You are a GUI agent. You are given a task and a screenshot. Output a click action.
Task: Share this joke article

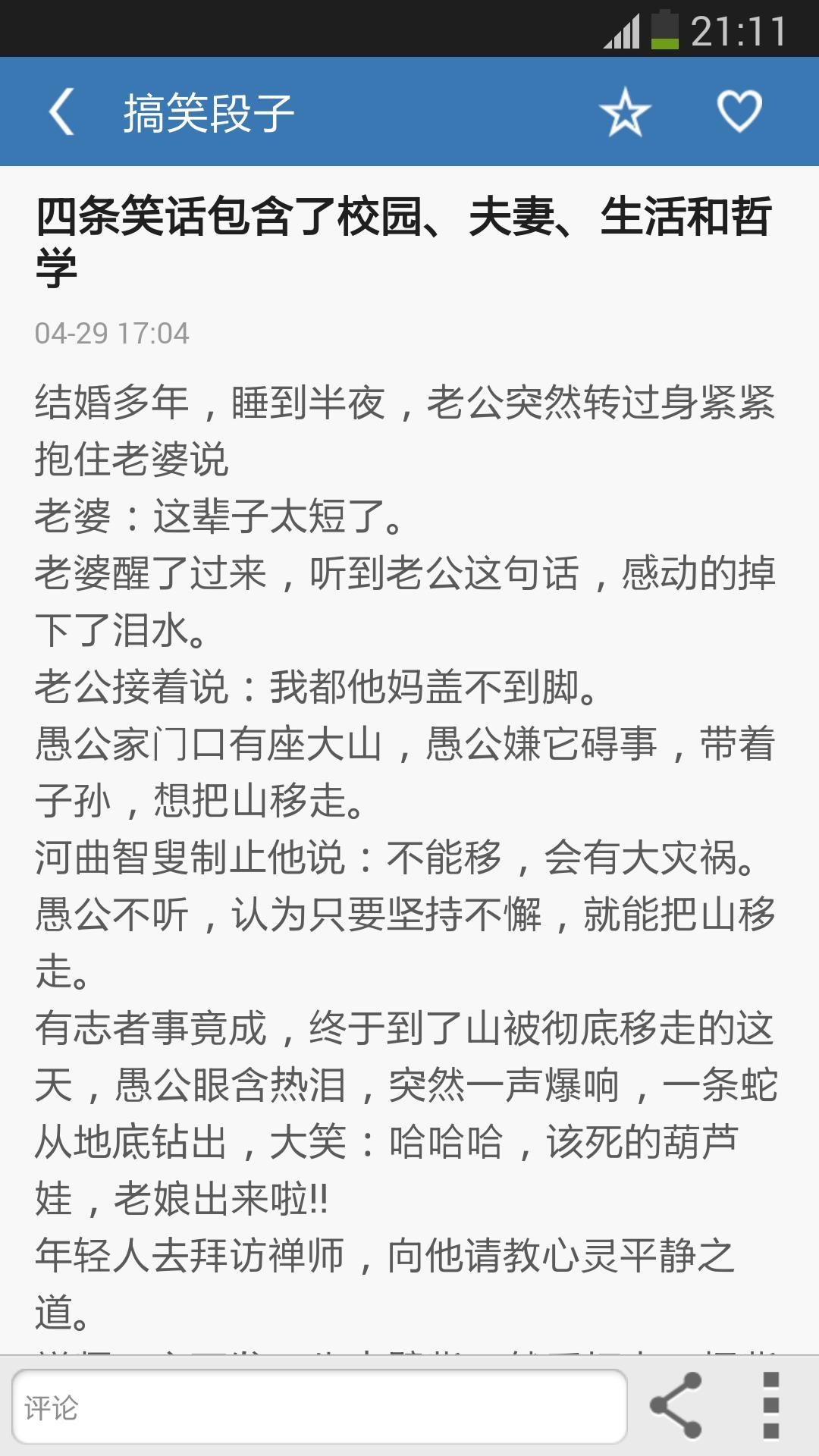(676, 1405)
